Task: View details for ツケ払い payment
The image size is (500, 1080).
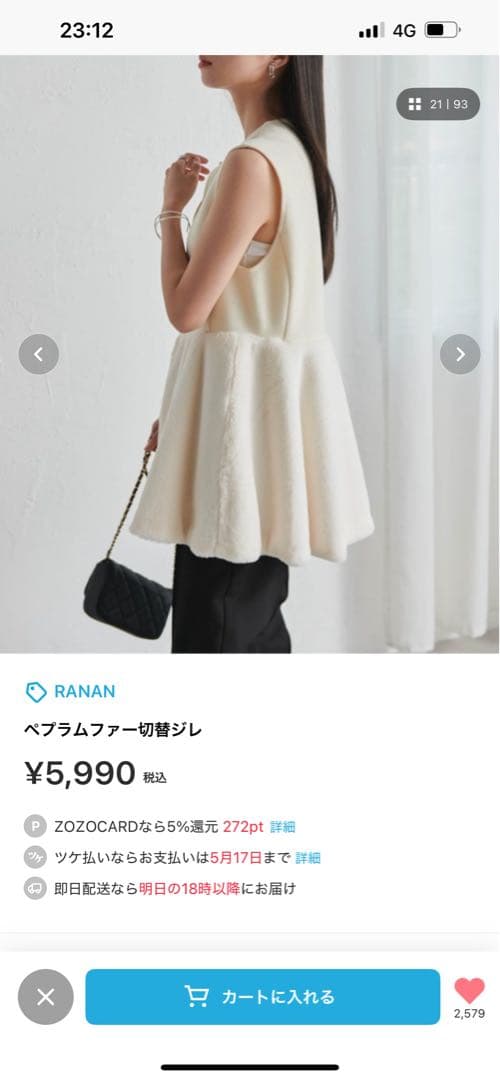Action: 308,858
